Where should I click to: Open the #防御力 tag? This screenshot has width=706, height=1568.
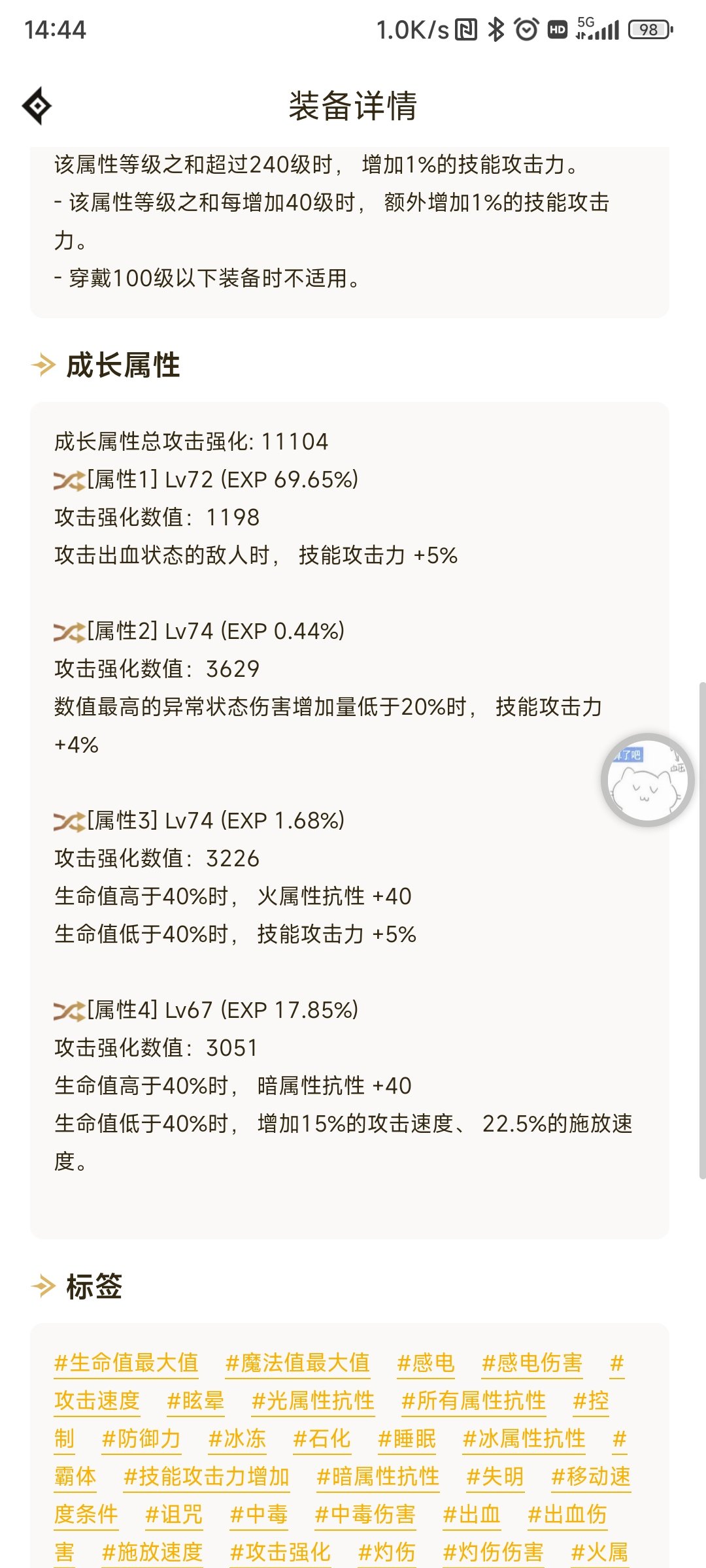click(142, 1439)
